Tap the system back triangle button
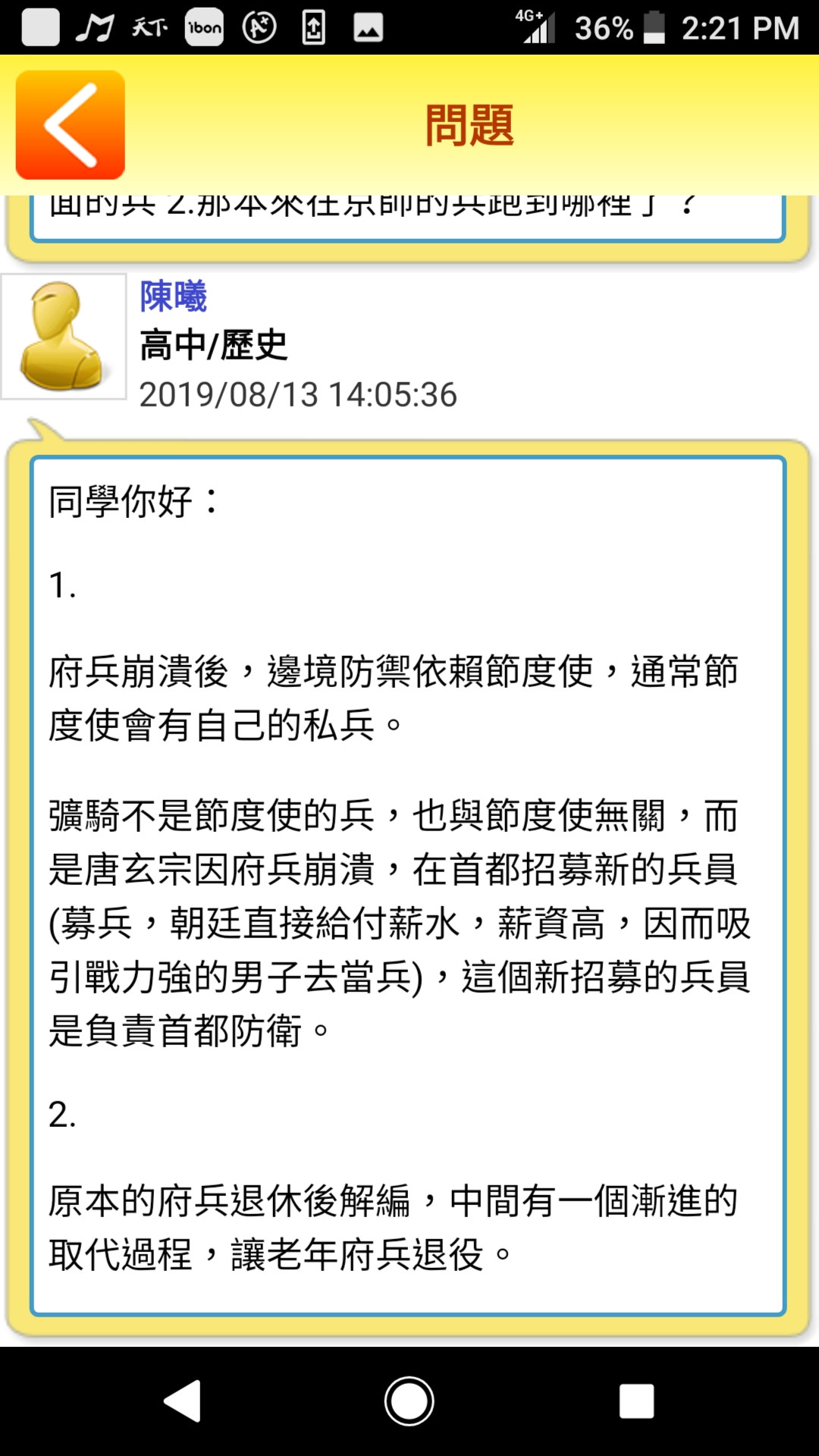Screen dimensions: 819x1456 (x=183, y=1401)
